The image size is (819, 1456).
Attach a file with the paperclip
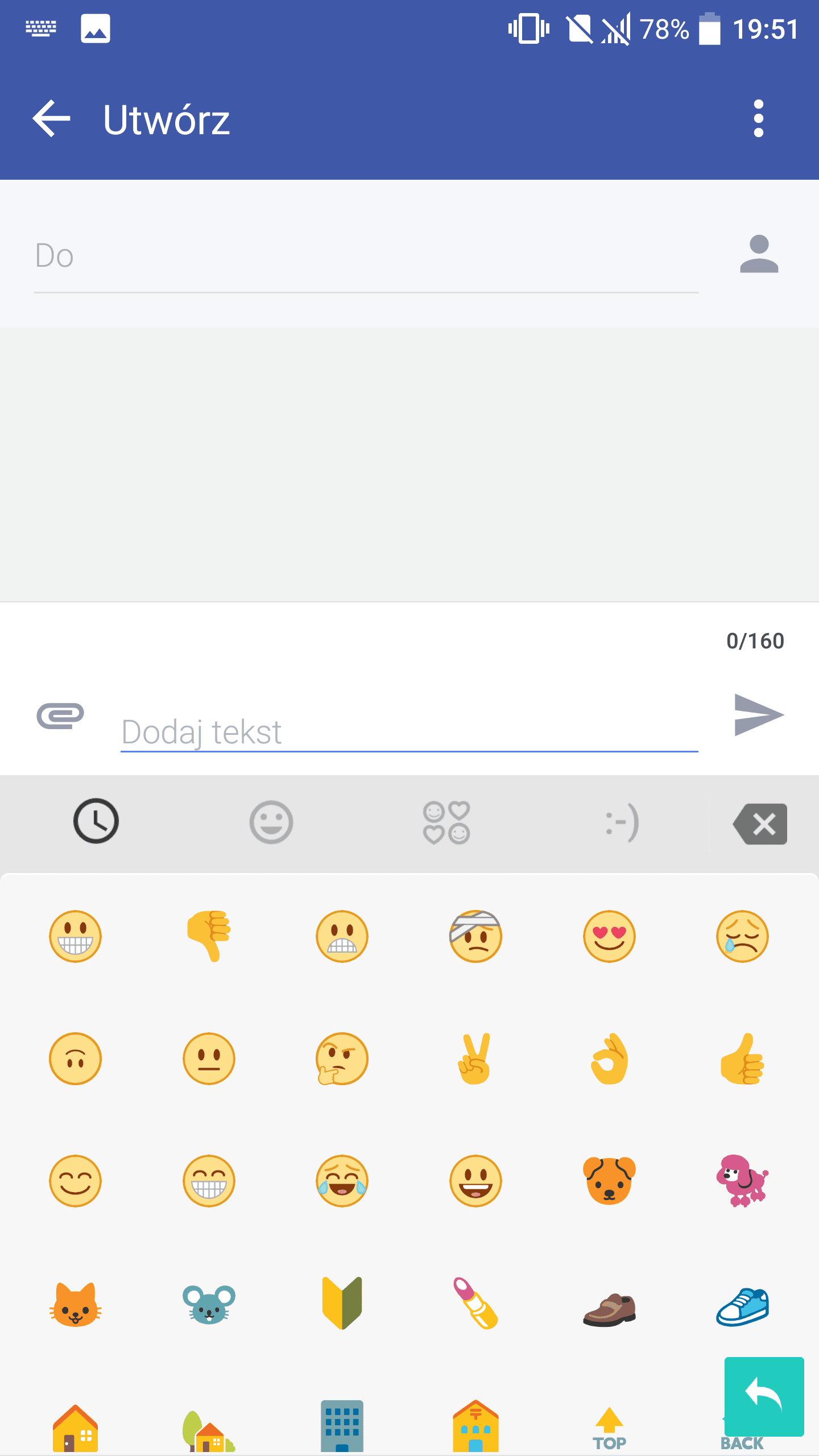click(60, 715)
